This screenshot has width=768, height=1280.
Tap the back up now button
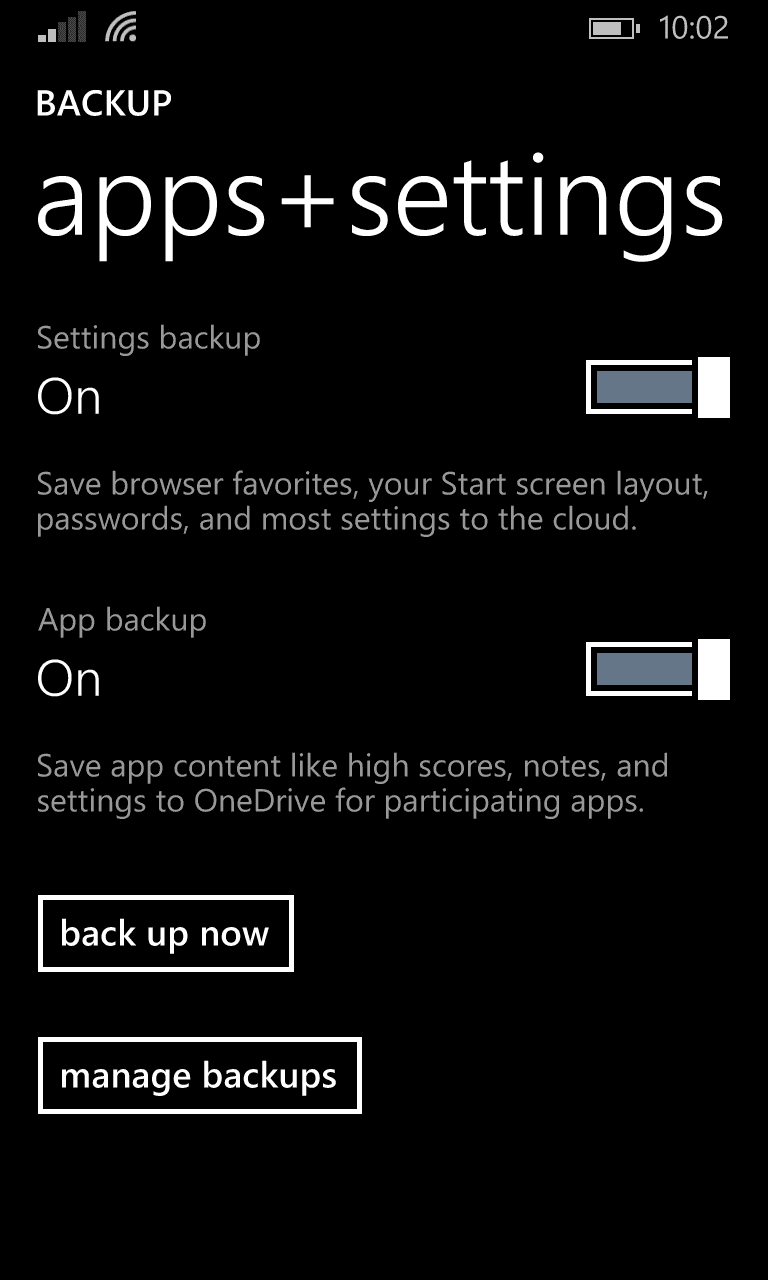point(166,934)
